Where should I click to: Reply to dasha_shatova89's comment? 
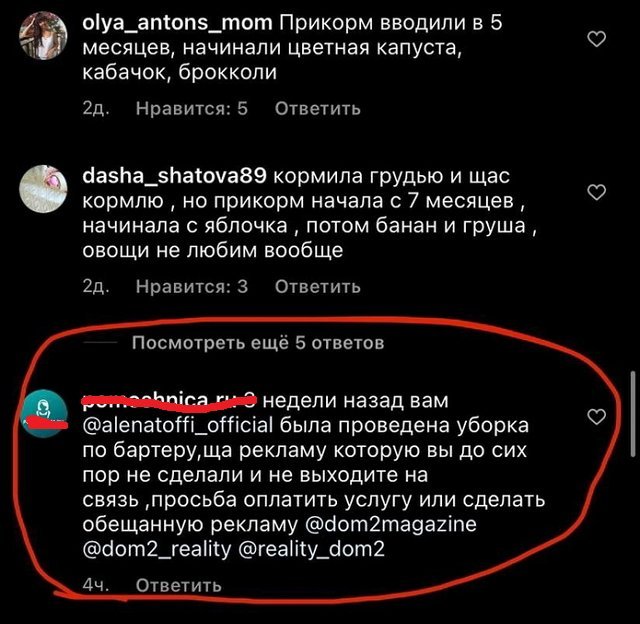pos(317,286)
